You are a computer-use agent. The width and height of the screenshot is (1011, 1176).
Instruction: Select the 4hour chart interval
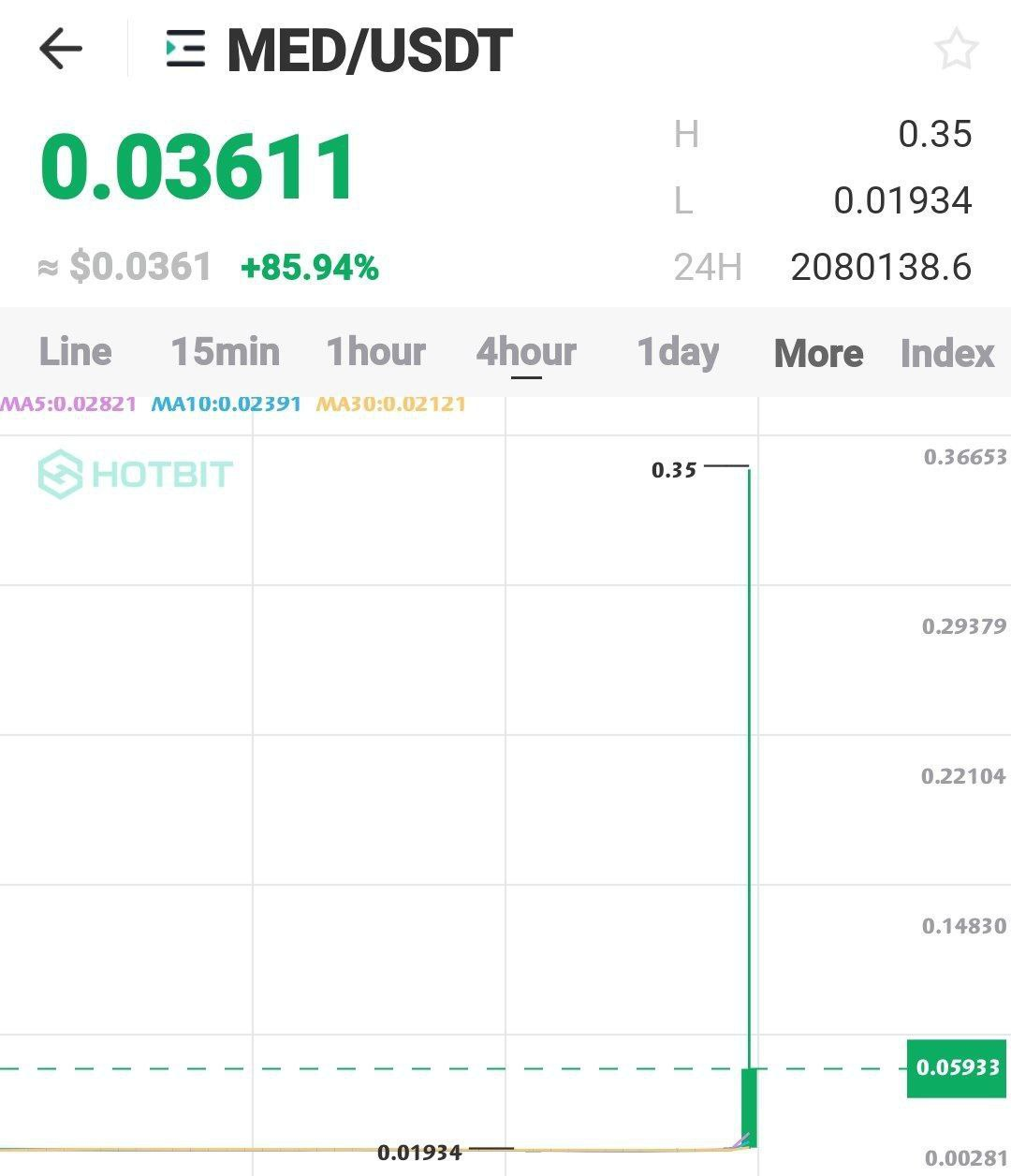(526, 352)
